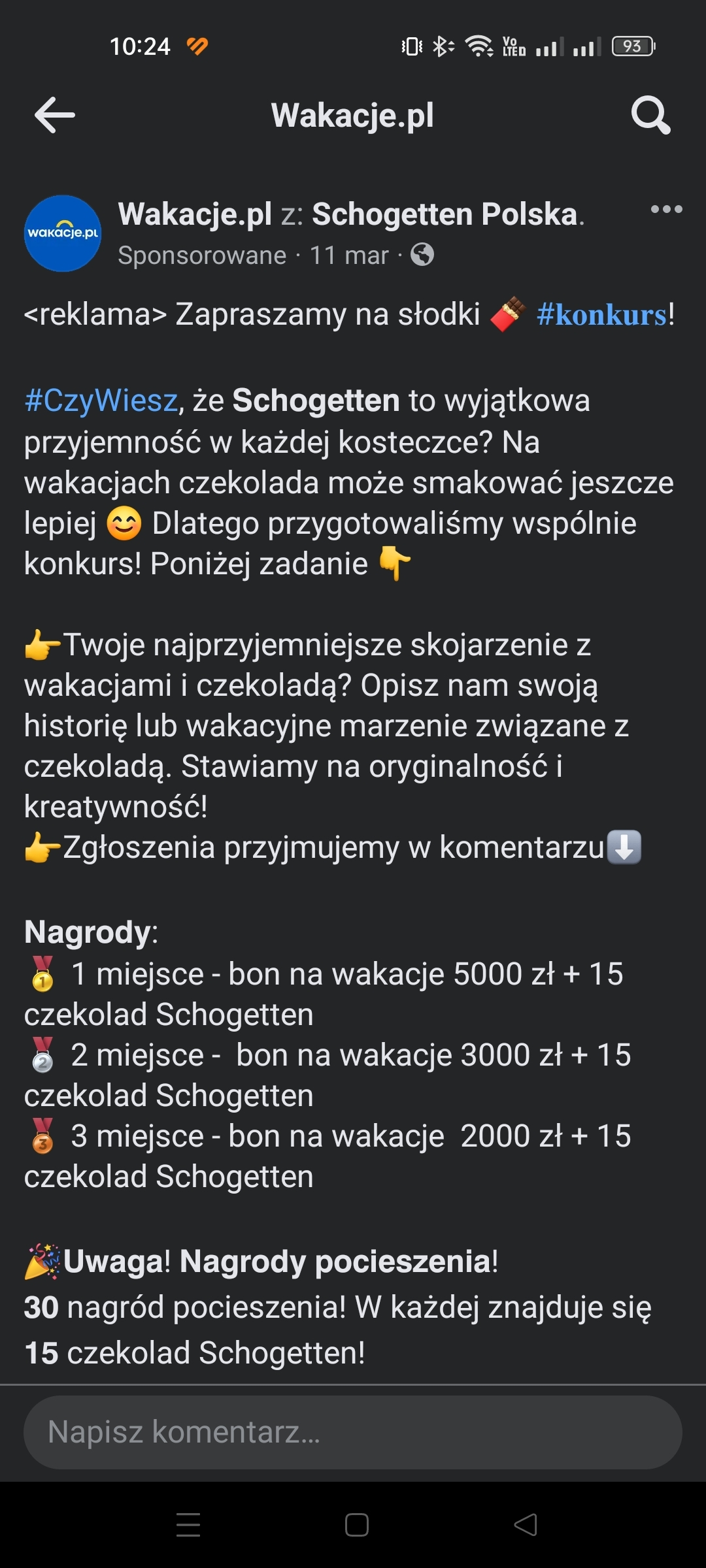Follow the #CzyWiesz hashtag link
This screenshot has height=1568, width=706.
pyautogui.click(x=101, y=400)
